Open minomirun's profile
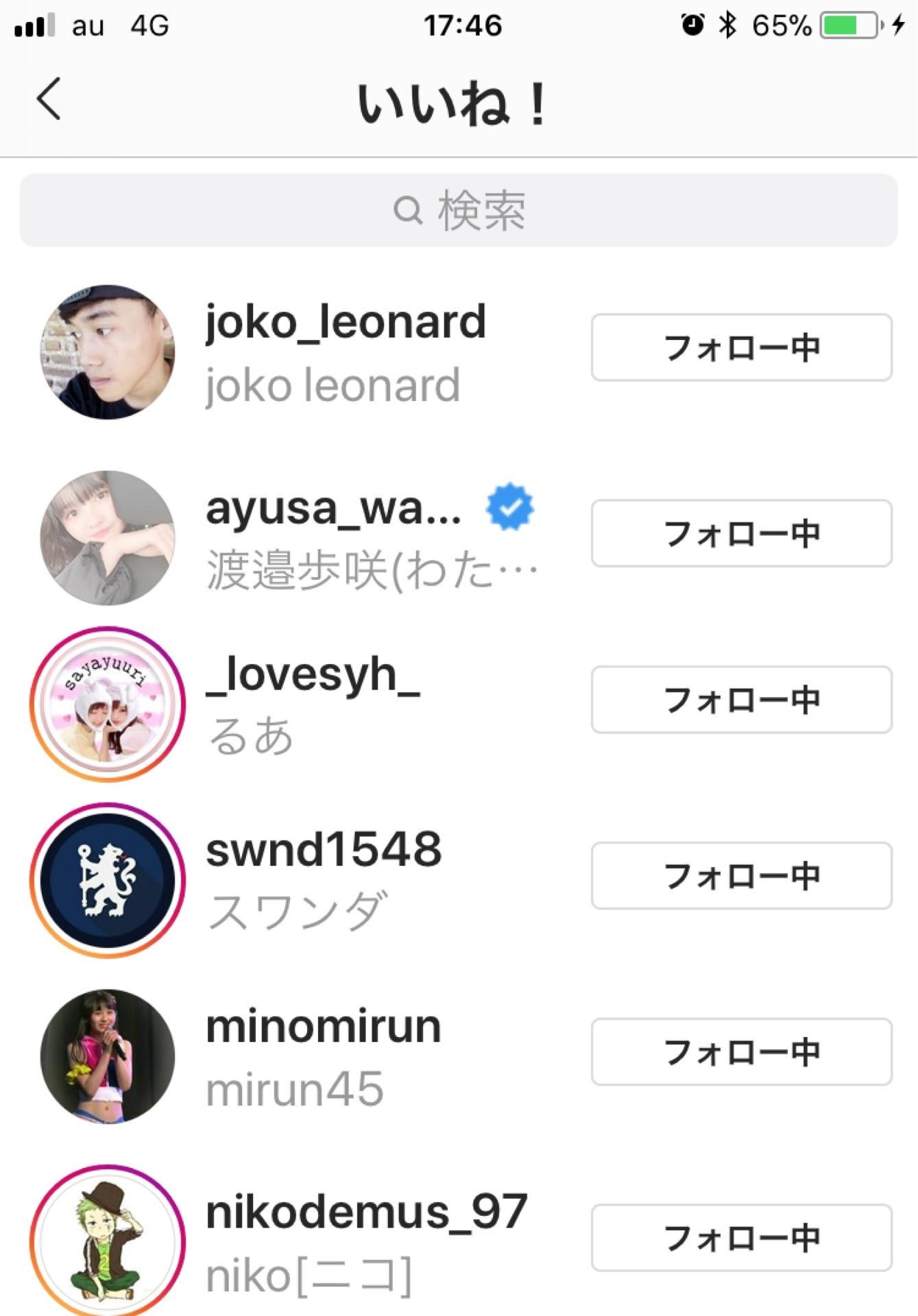 [x=323, y=1027]
